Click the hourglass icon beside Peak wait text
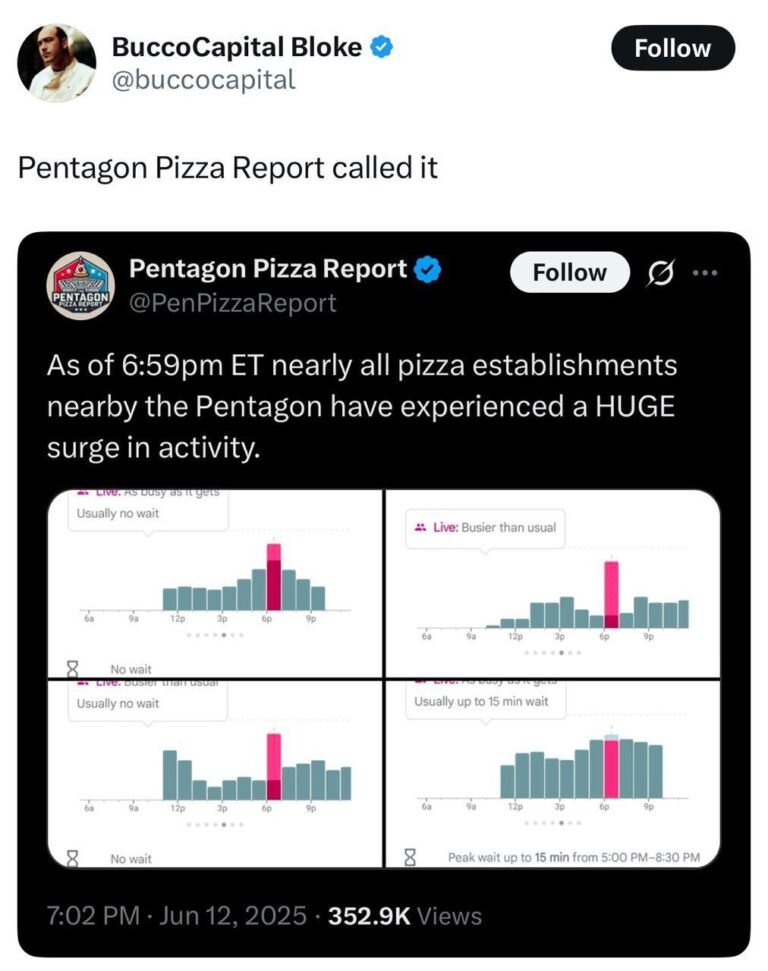Image resolution: width=768 pixels, height=971 pixels. [410, 856]
